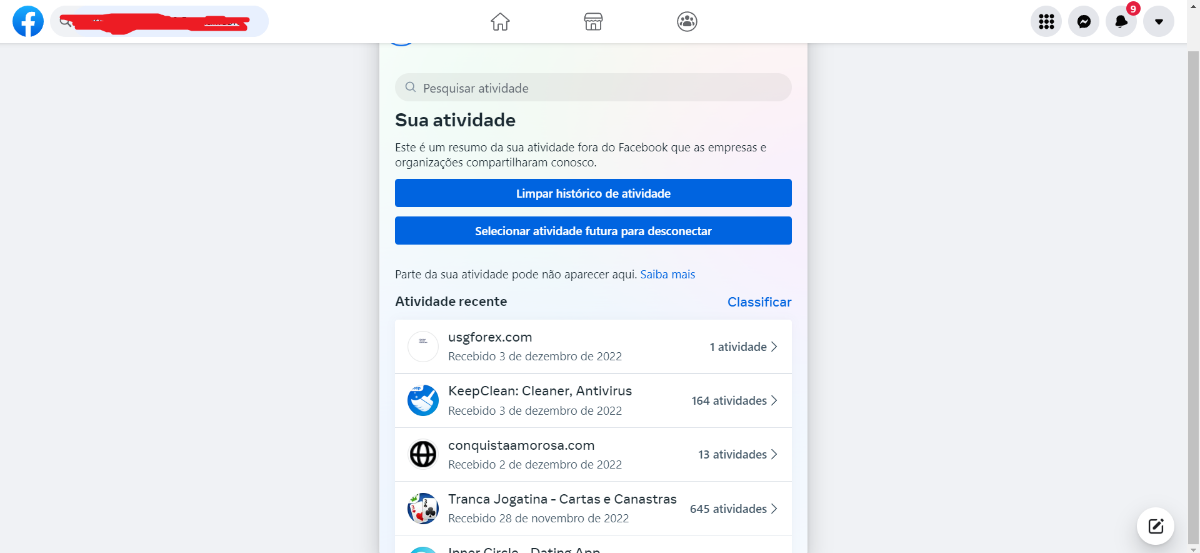The width and height of the screenshot is (1200, 553).
Task: Open Messenger from the top bar
Action: click(1084, 21)
